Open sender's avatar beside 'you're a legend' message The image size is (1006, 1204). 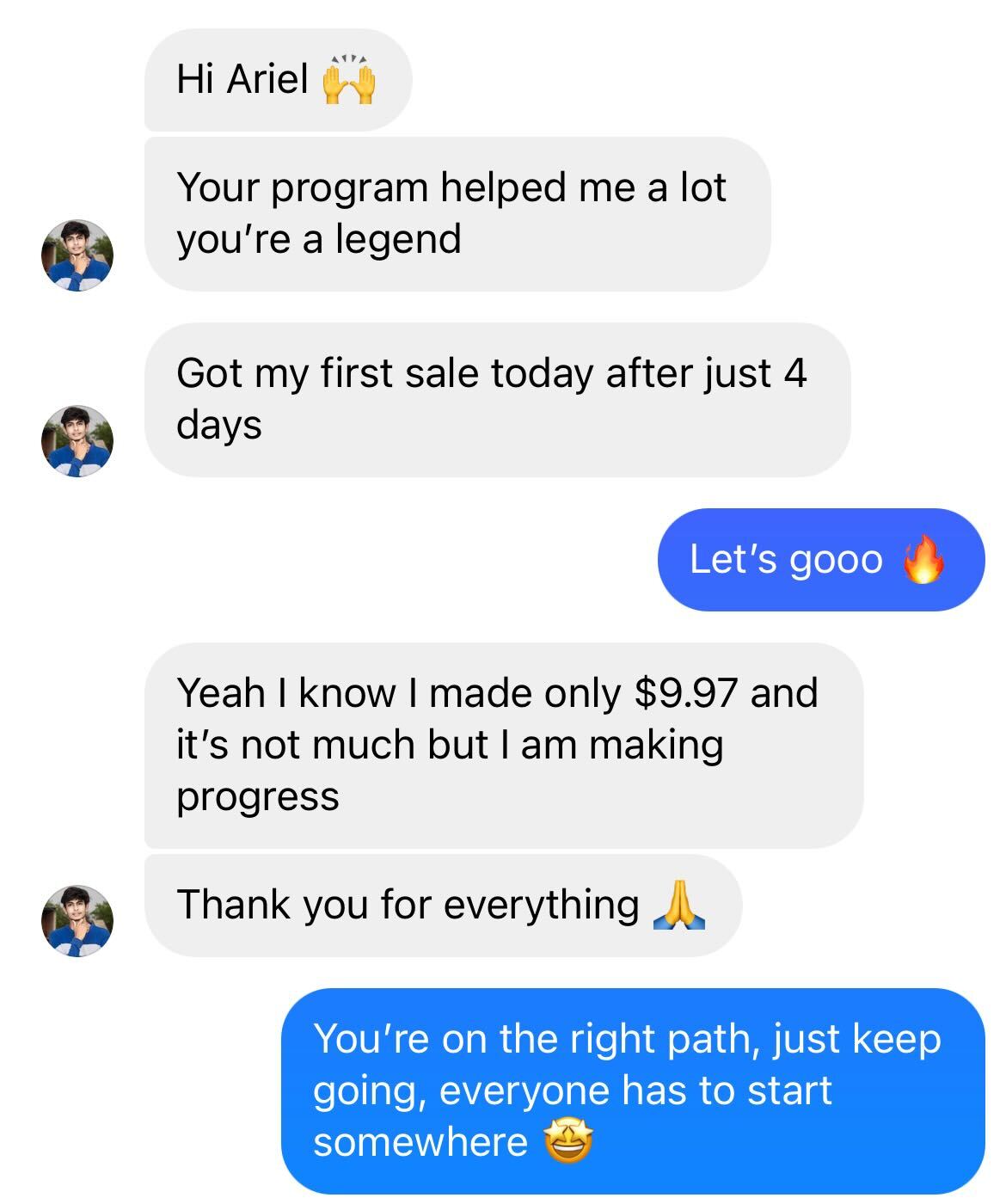click(77, 255)
